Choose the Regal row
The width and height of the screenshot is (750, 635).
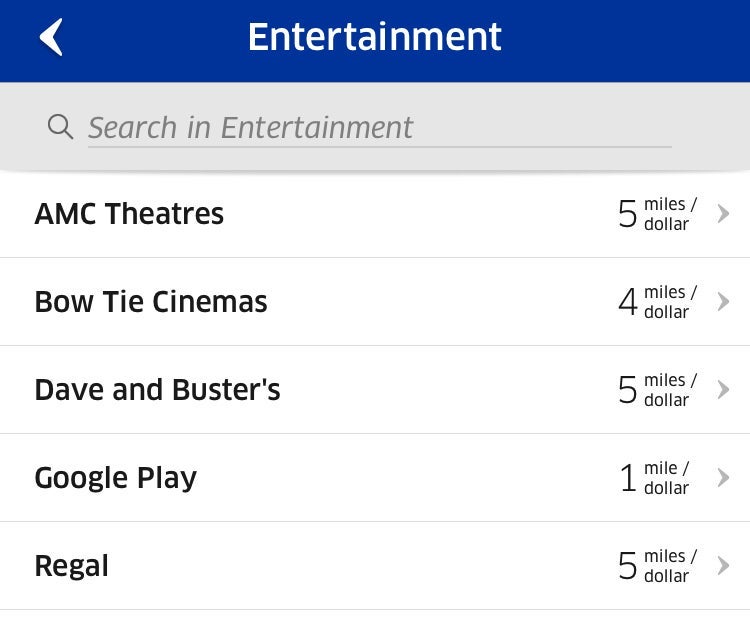coord(374,566)
